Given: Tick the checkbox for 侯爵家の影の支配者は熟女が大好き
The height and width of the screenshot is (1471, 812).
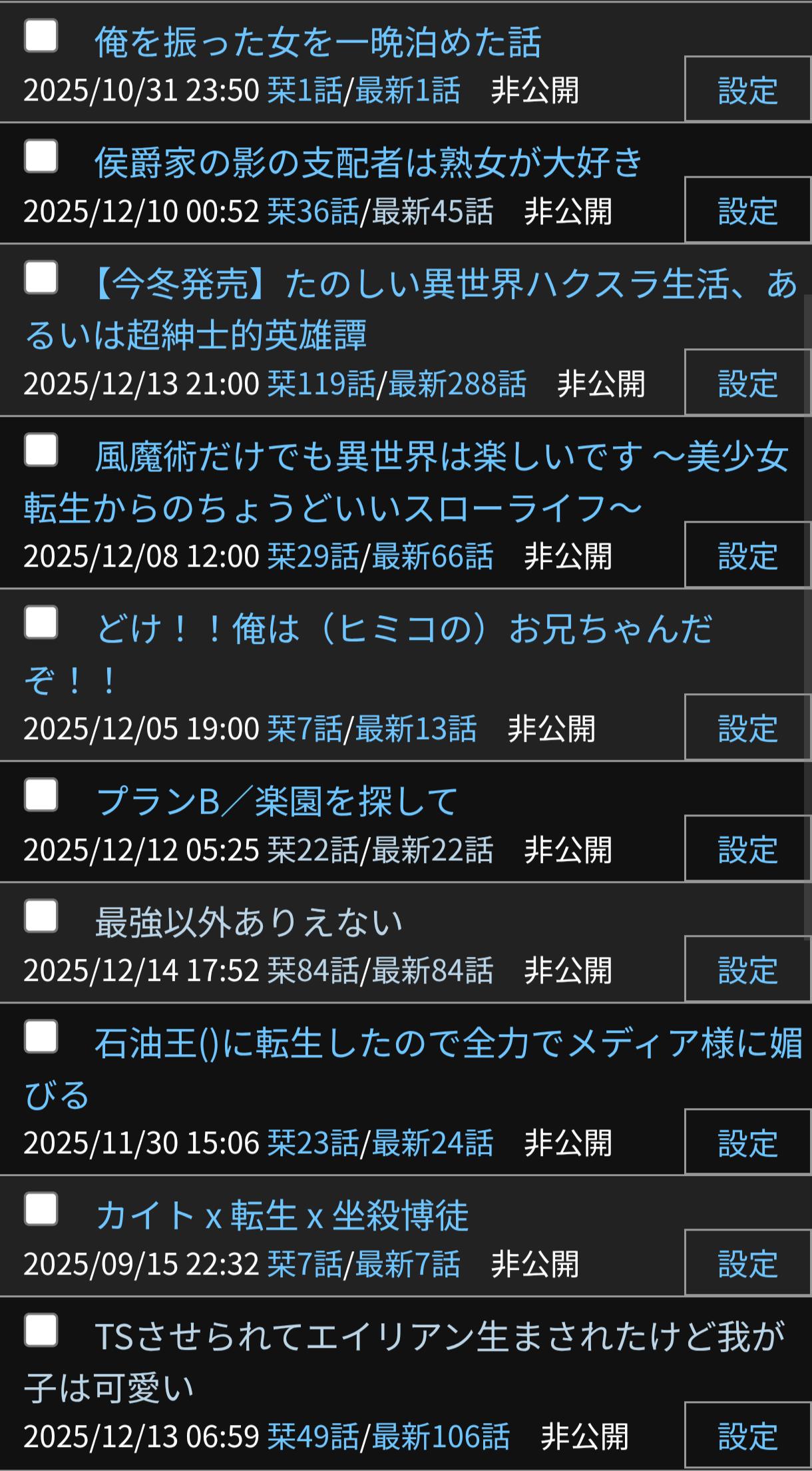Looking at the screenshot, I should pos(41,156).
